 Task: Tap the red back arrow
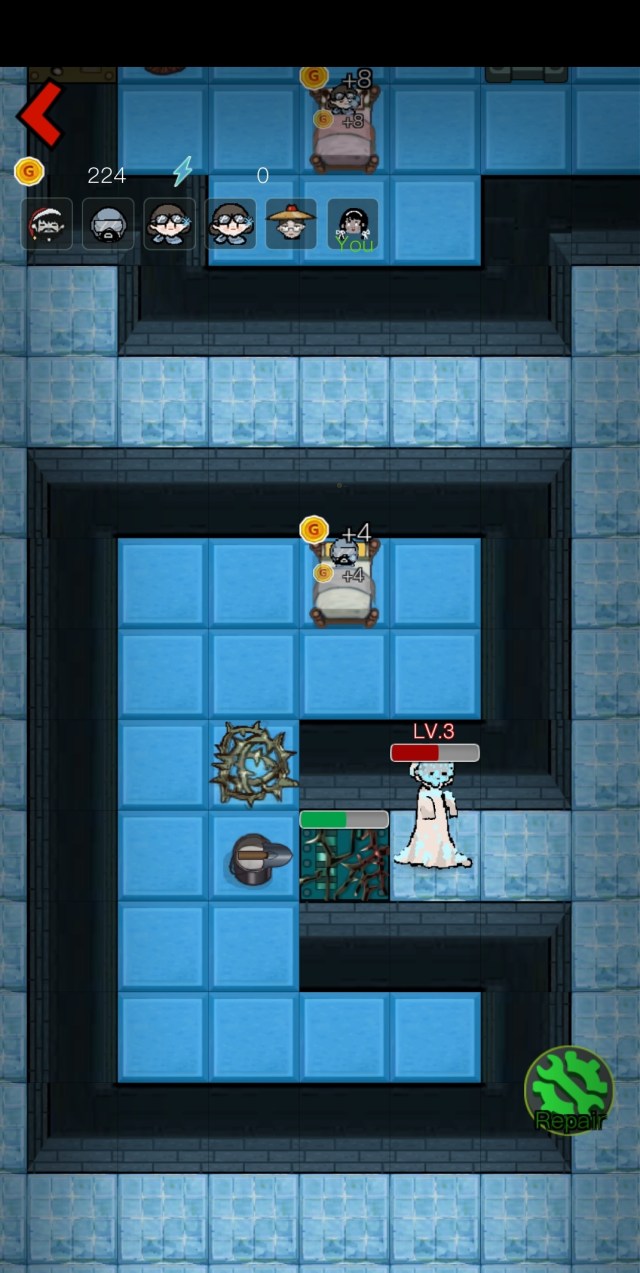tap(41, 113)
